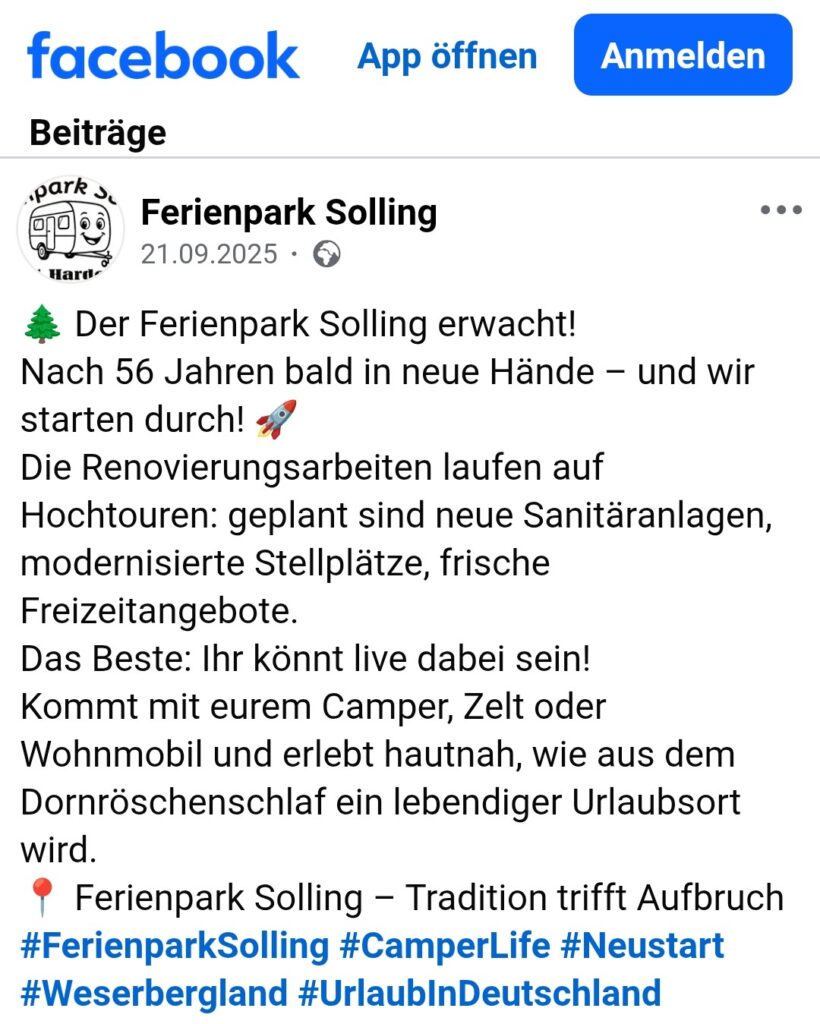Open the #CamperLife hashtag
Screen dimensions: 820x1024
[444, 945]
